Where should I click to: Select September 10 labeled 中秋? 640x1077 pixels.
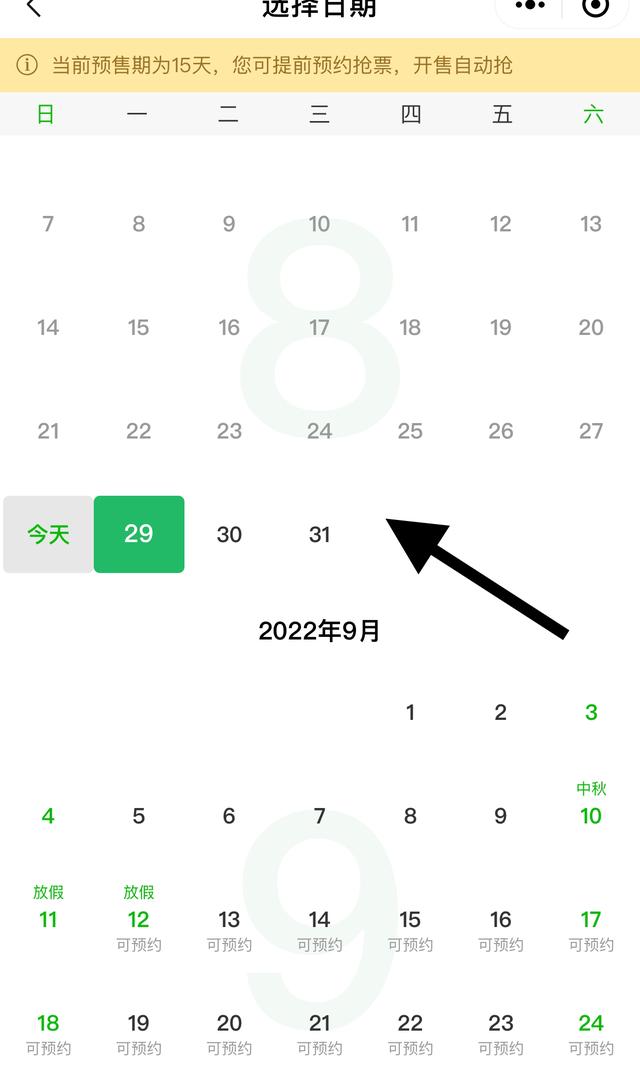pyautogui.click(x=591, y=807)
